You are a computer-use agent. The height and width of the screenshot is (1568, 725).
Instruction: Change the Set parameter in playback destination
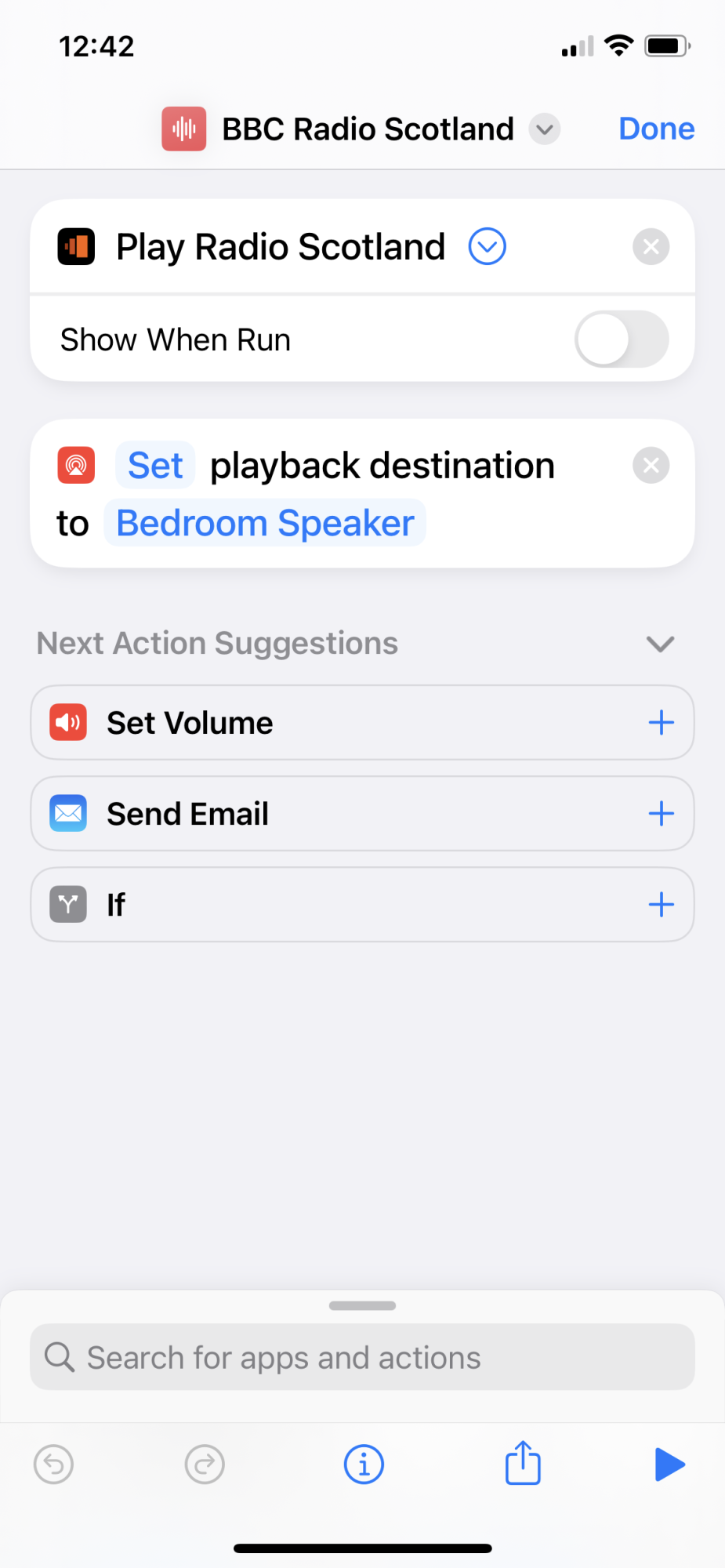[x=155, y=466]
